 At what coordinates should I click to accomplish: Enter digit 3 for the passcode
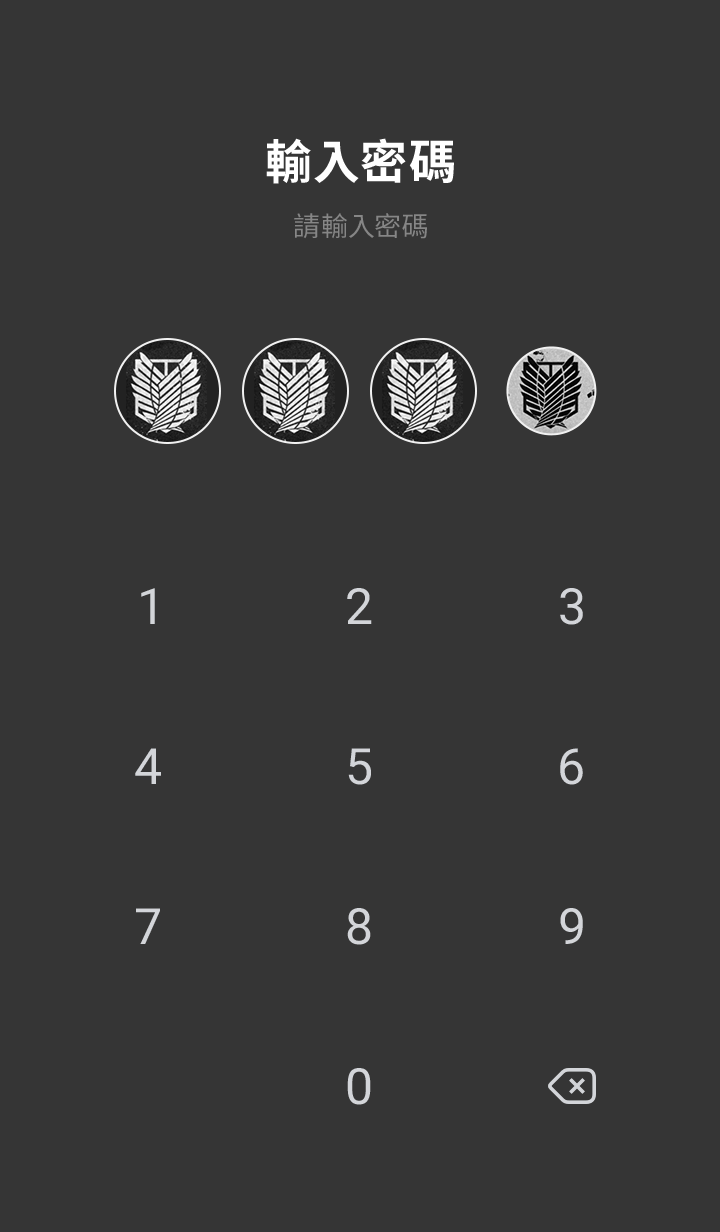tap(571, 607)
